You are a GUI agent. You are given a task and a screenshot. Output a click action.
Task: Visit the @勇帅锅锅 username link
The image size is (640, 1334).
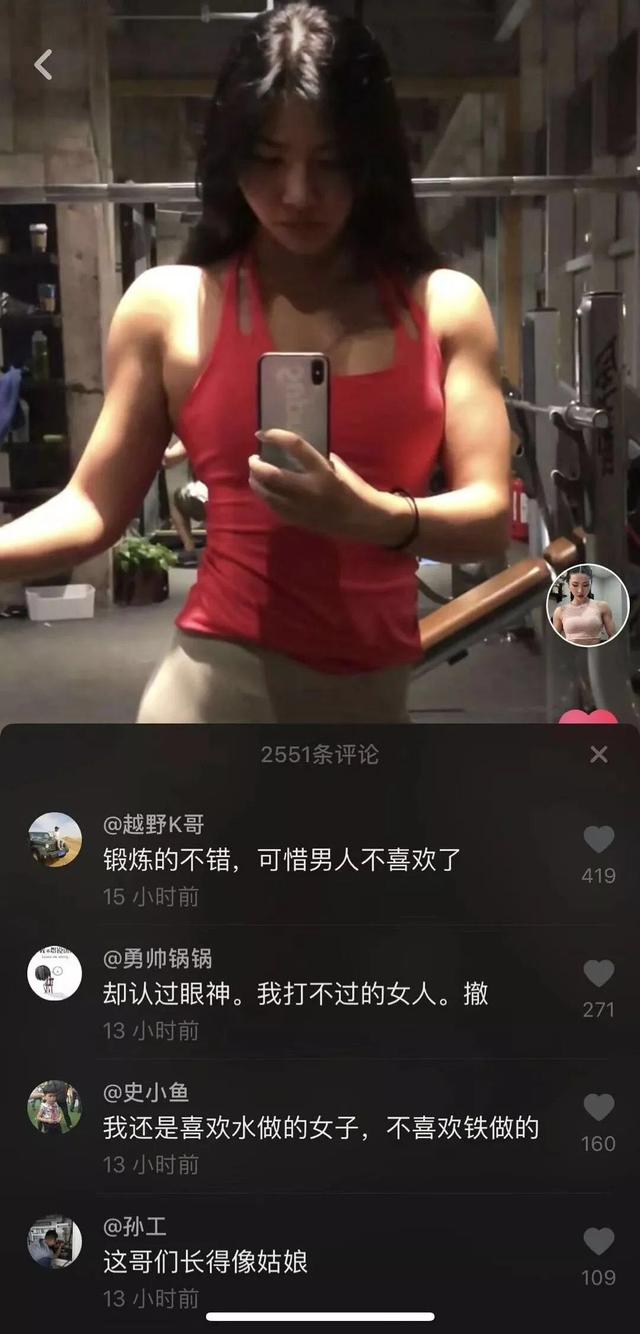[x=158, y=959]
